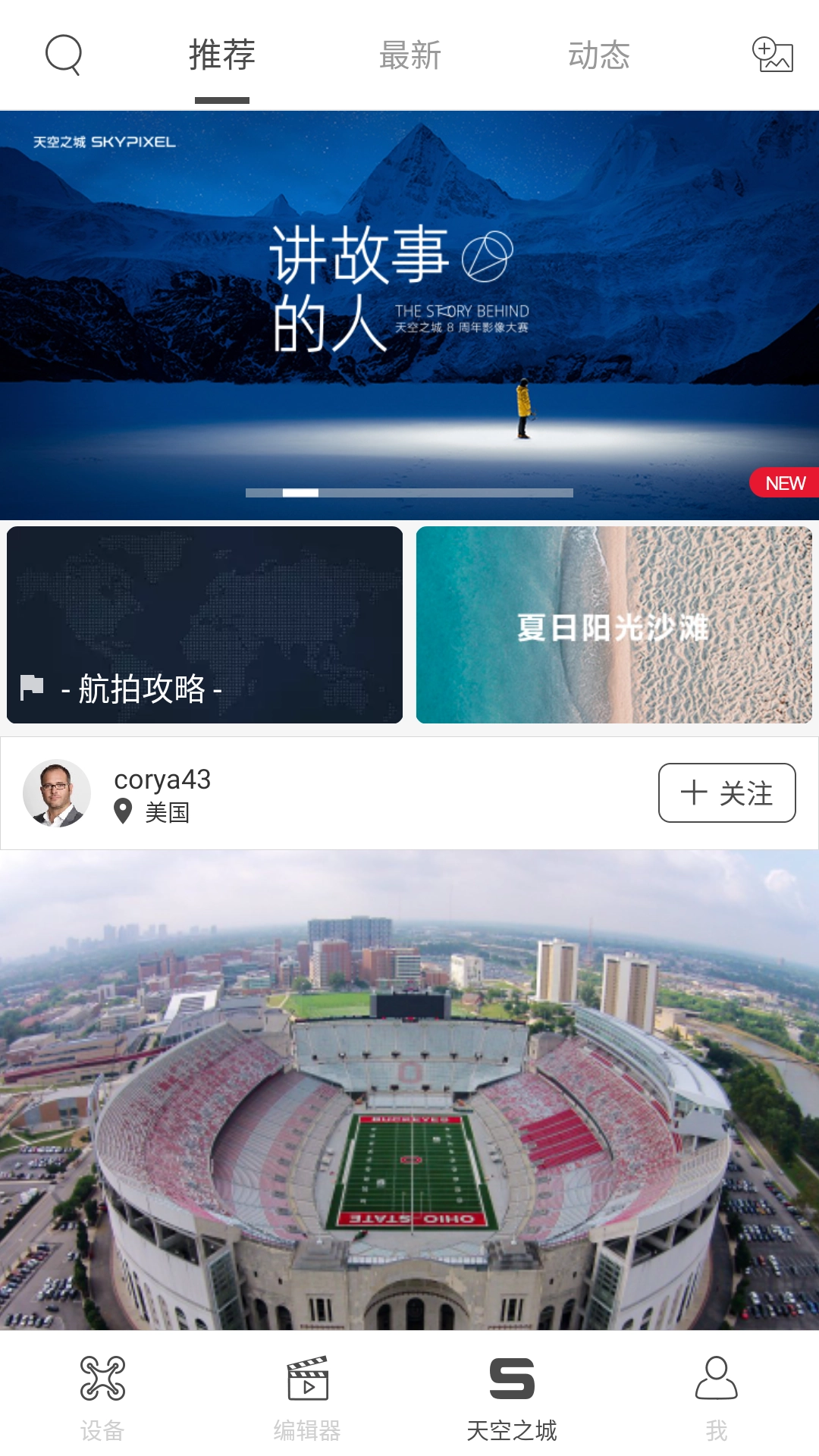Click the flag icon on 航拍攻略 card

point(32,689)
